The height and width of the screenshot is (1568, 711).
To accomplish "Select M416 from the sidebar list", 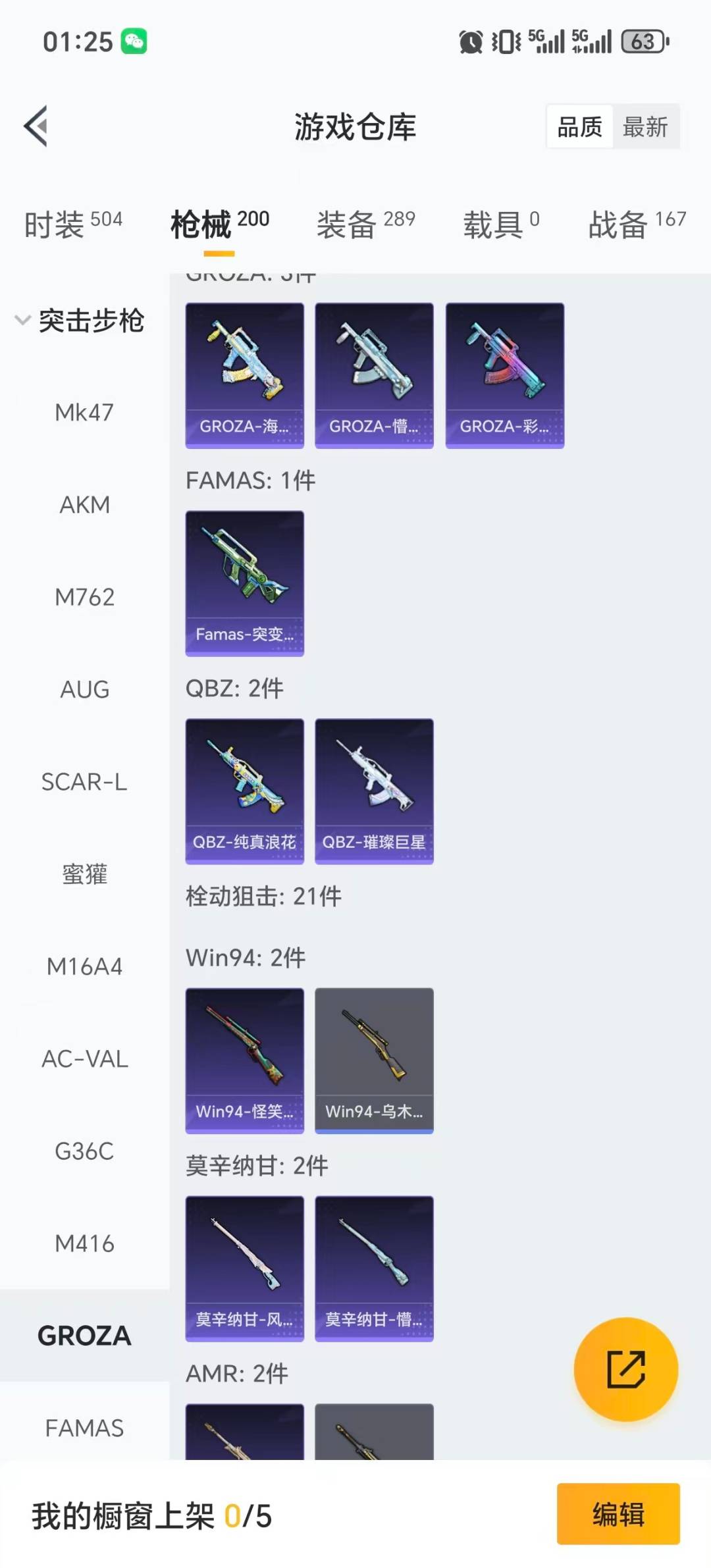I will [x=84, y=1243].
